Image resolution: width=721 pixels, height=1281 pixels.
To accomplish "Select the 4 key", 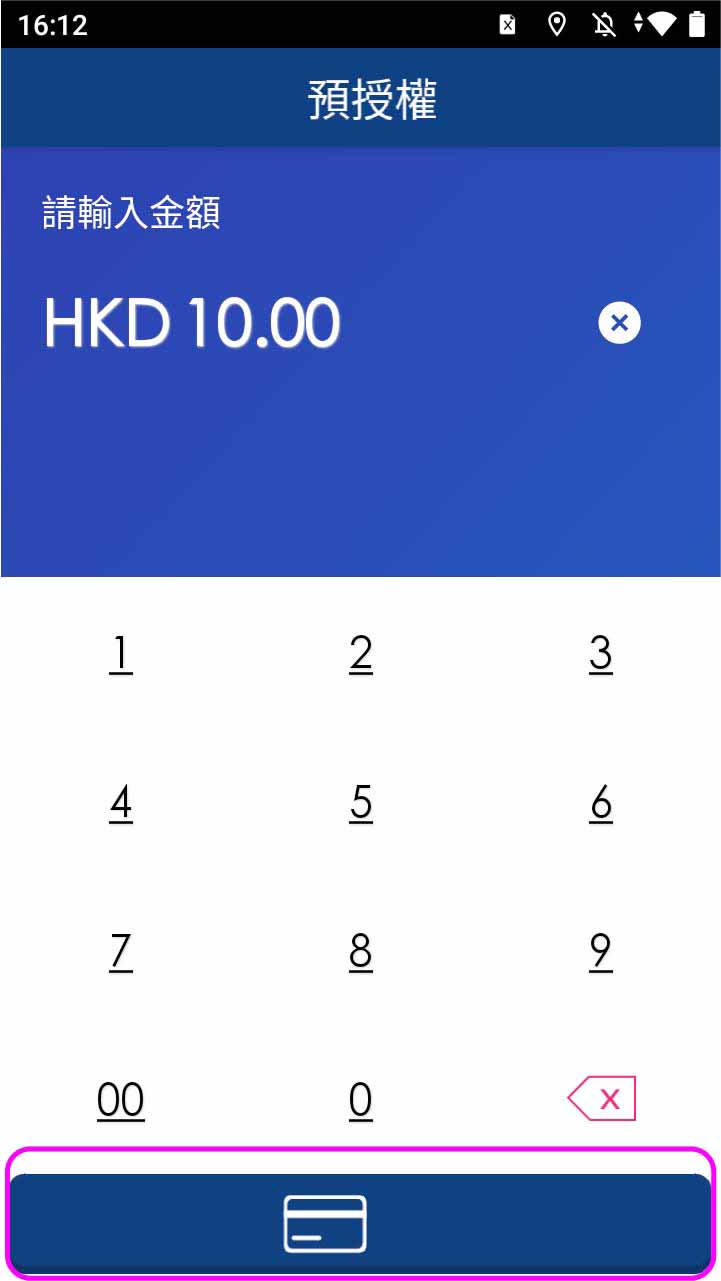I will click(x=120, y=802).
